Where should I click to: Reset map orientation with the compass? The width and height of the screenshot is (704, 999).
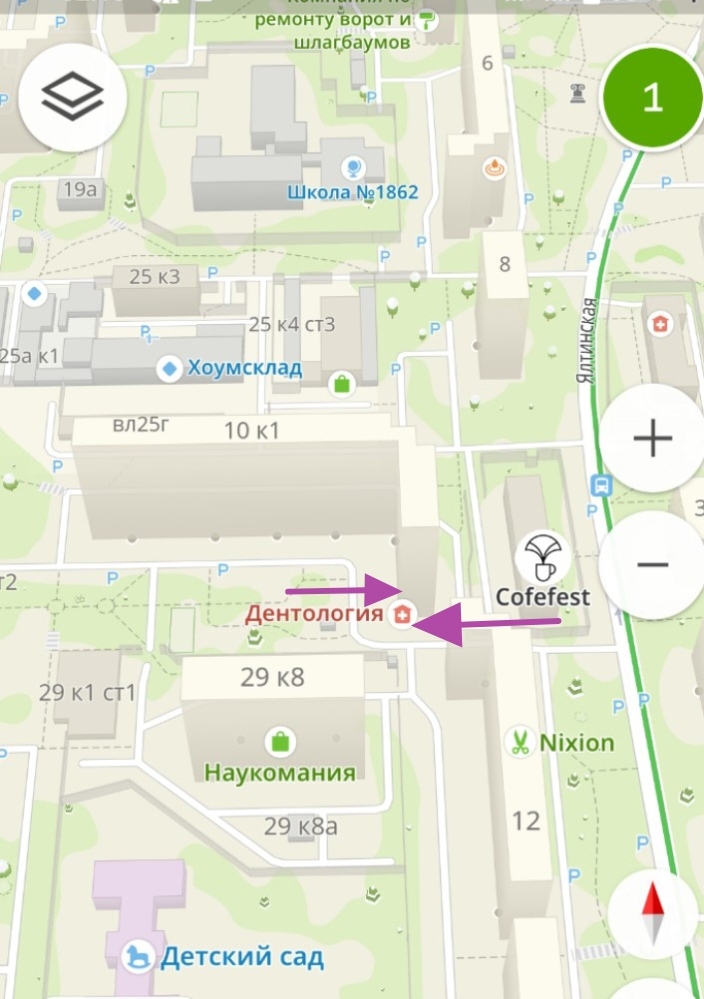coord(652,918)
